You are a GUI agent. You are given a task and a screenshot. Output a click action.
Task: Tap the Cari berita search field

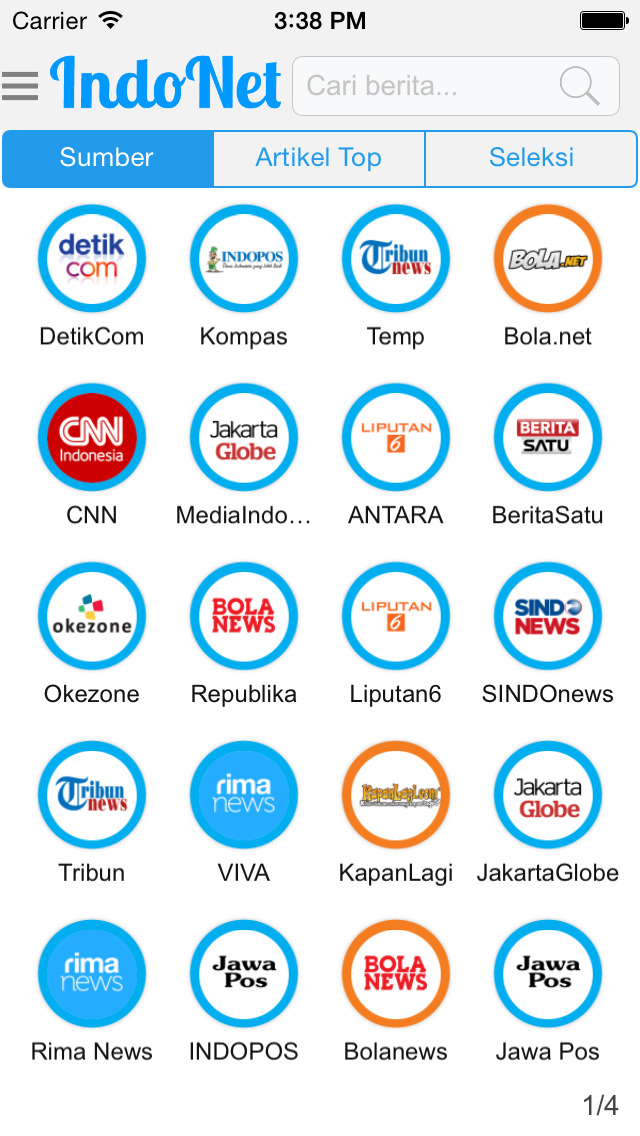(x=455, y=86)
